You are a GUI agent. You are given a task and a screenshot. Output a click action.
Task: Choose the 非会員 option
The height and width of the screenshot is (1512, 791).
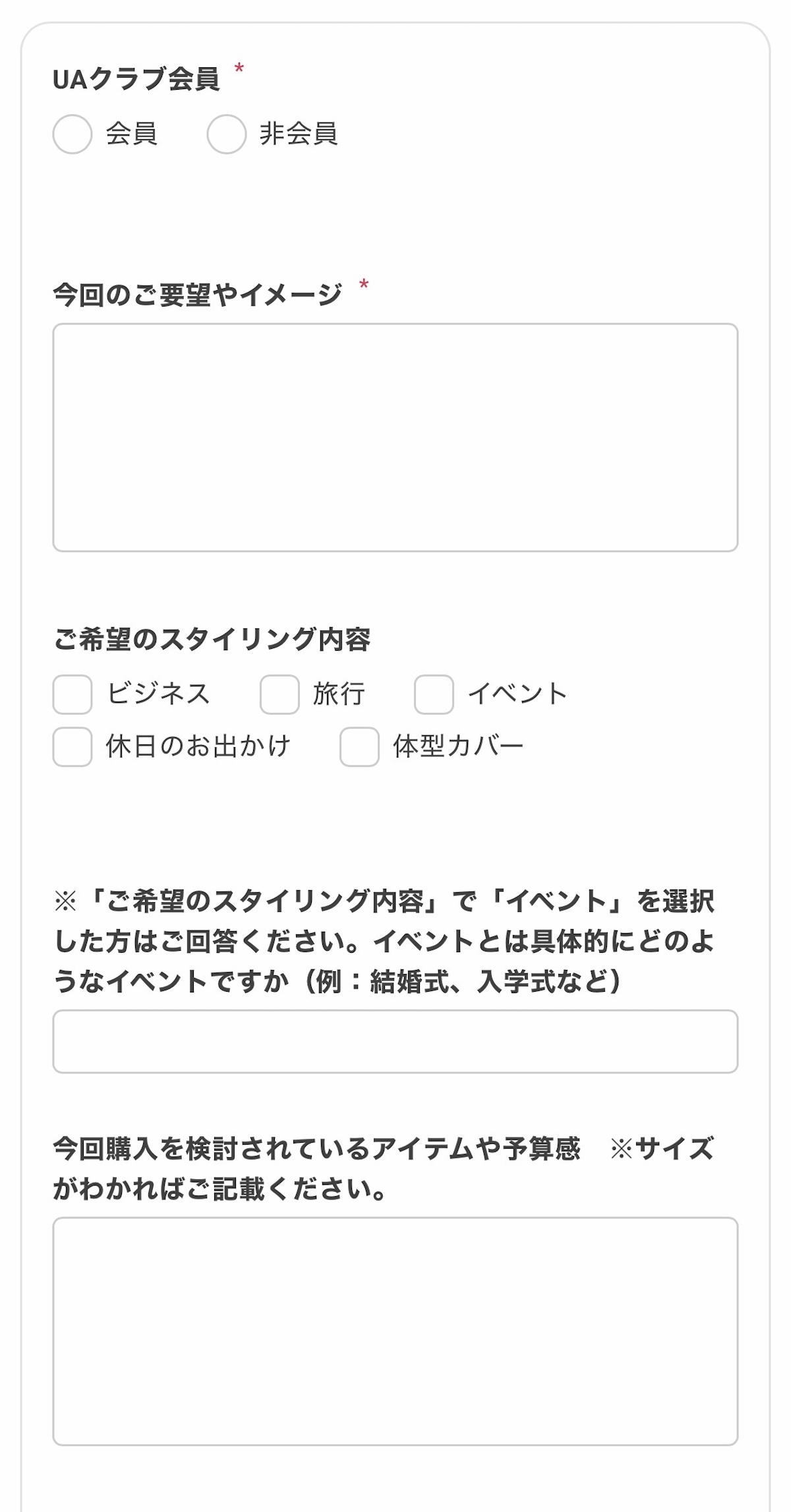pos(227,135)
